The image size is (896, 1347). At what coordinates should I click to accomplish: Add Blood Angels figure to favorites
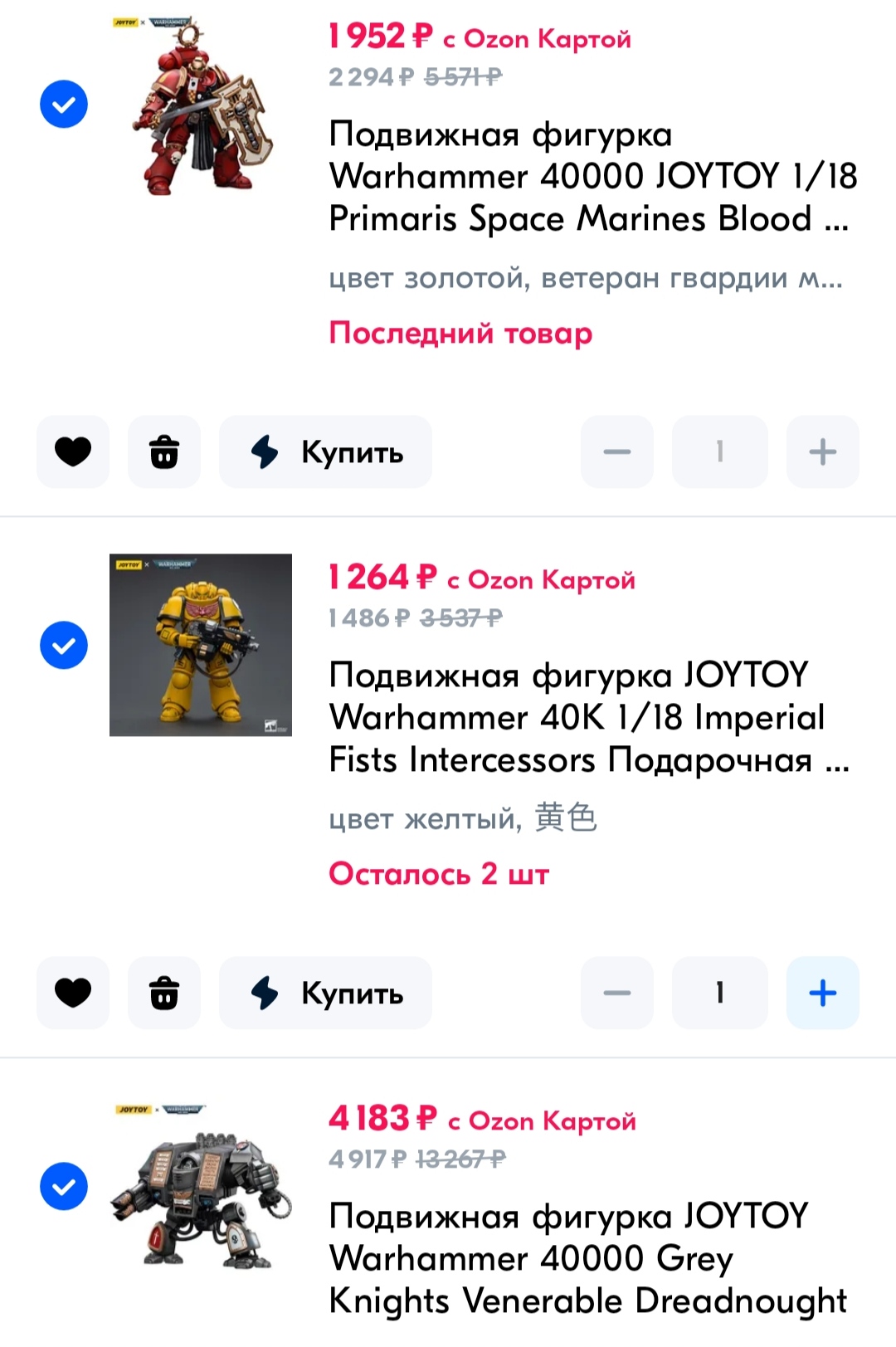pos(73,451)
